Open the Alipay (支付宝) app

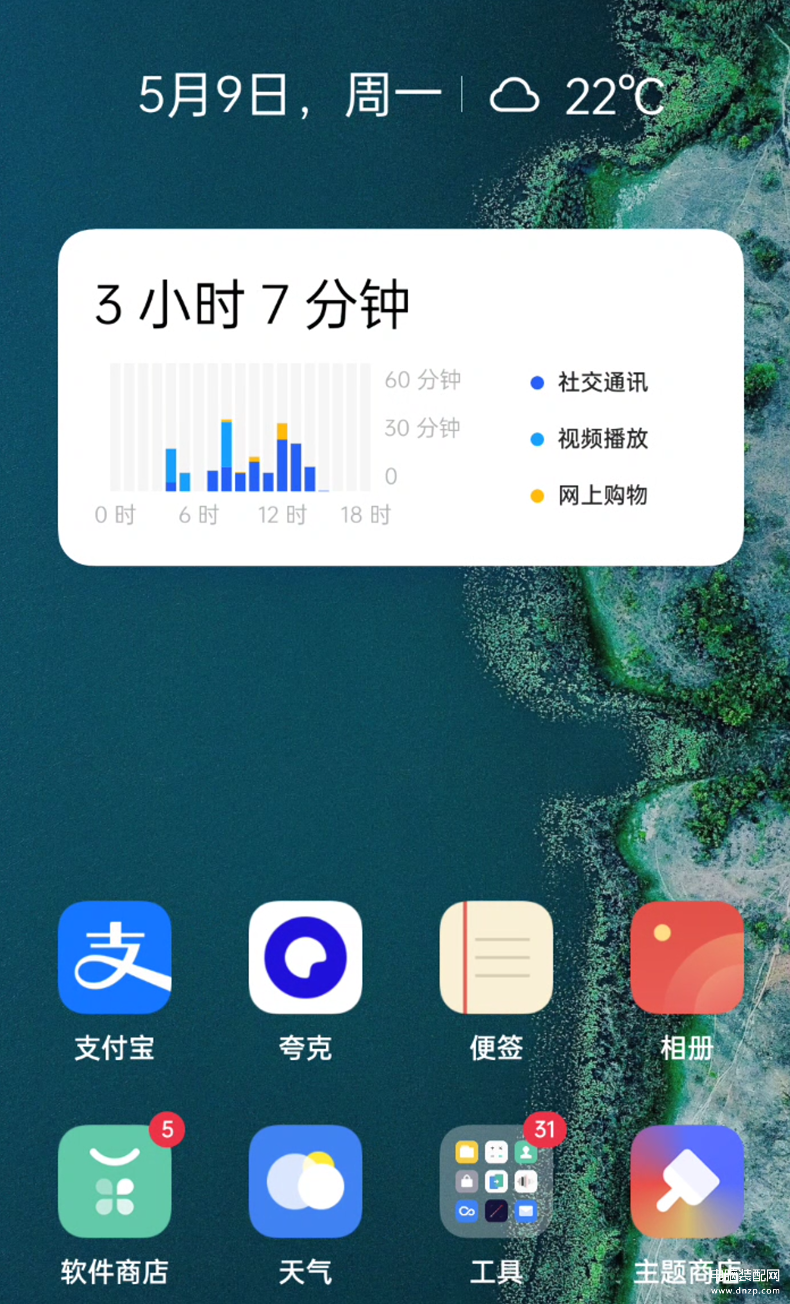[114, 957]
